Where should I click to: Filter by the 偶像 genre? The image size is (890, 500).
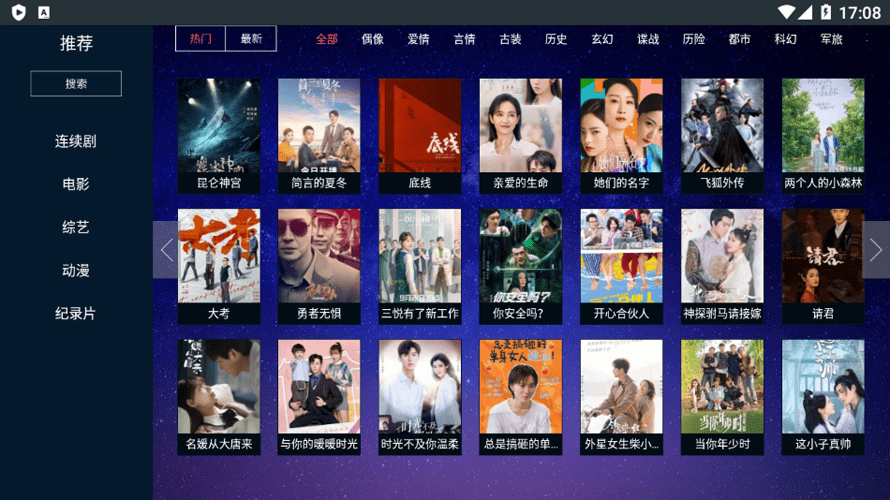pos(373,39)
